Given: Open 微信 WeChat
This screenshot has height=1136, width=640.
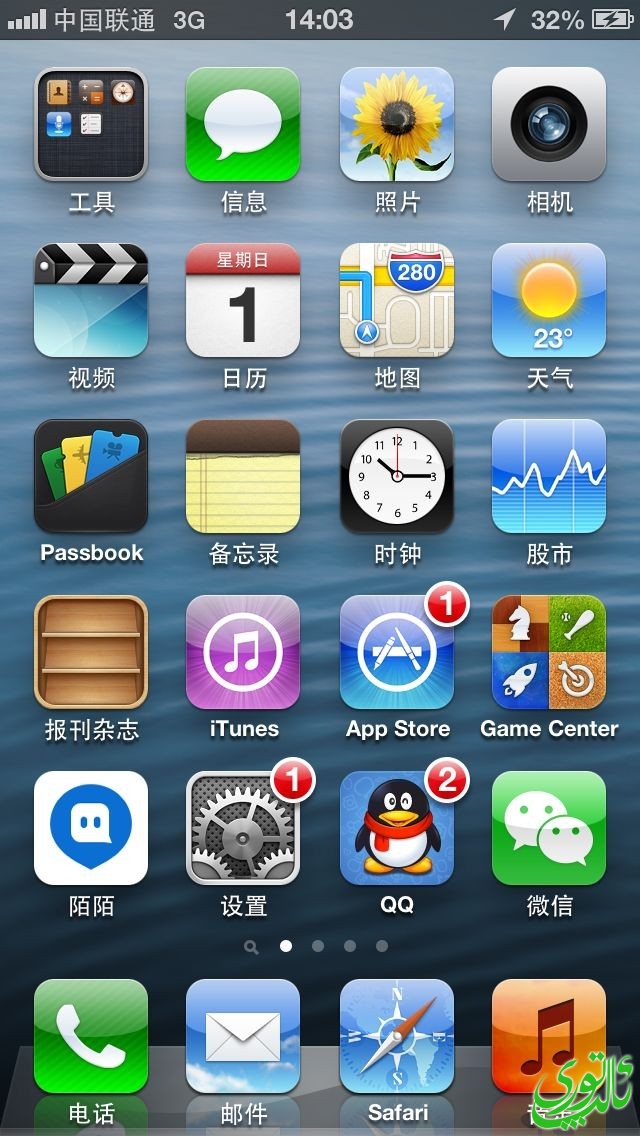Looking at the screenshot, I should click(549, 828).
